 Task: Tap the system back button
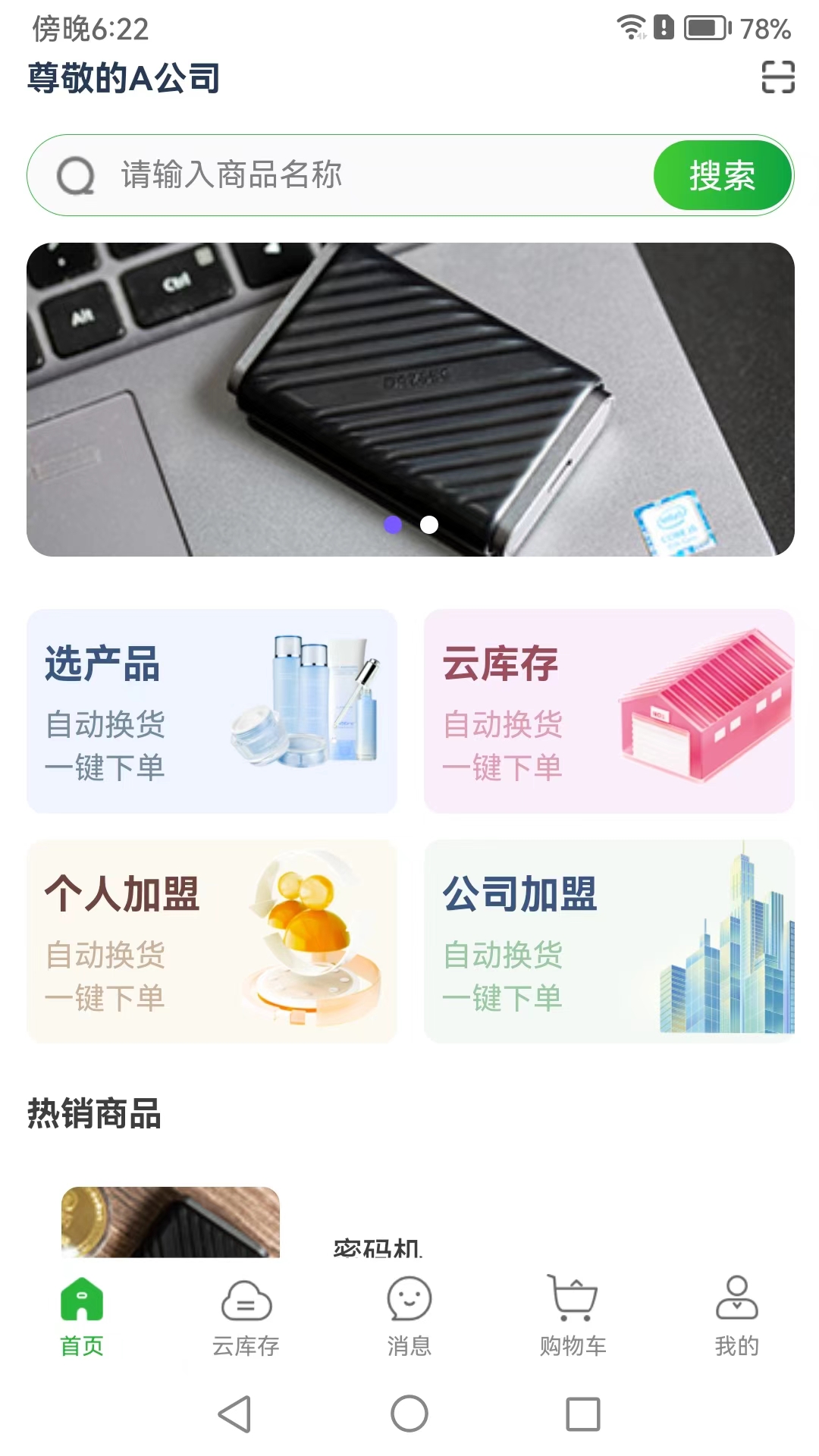(235, 1414)
